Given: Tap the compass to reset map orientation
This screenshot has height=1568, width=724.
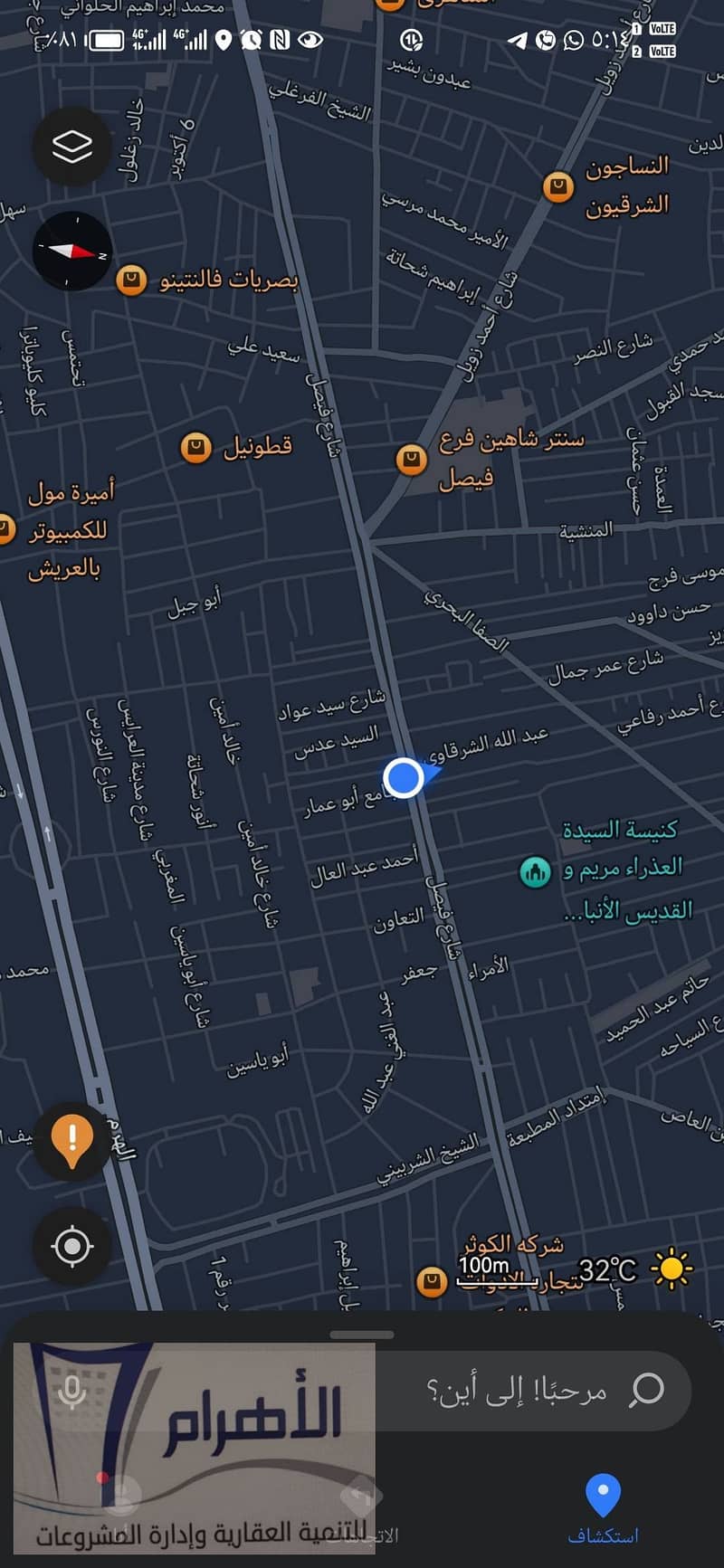Looking at the screenshot, I should [72, 251].
